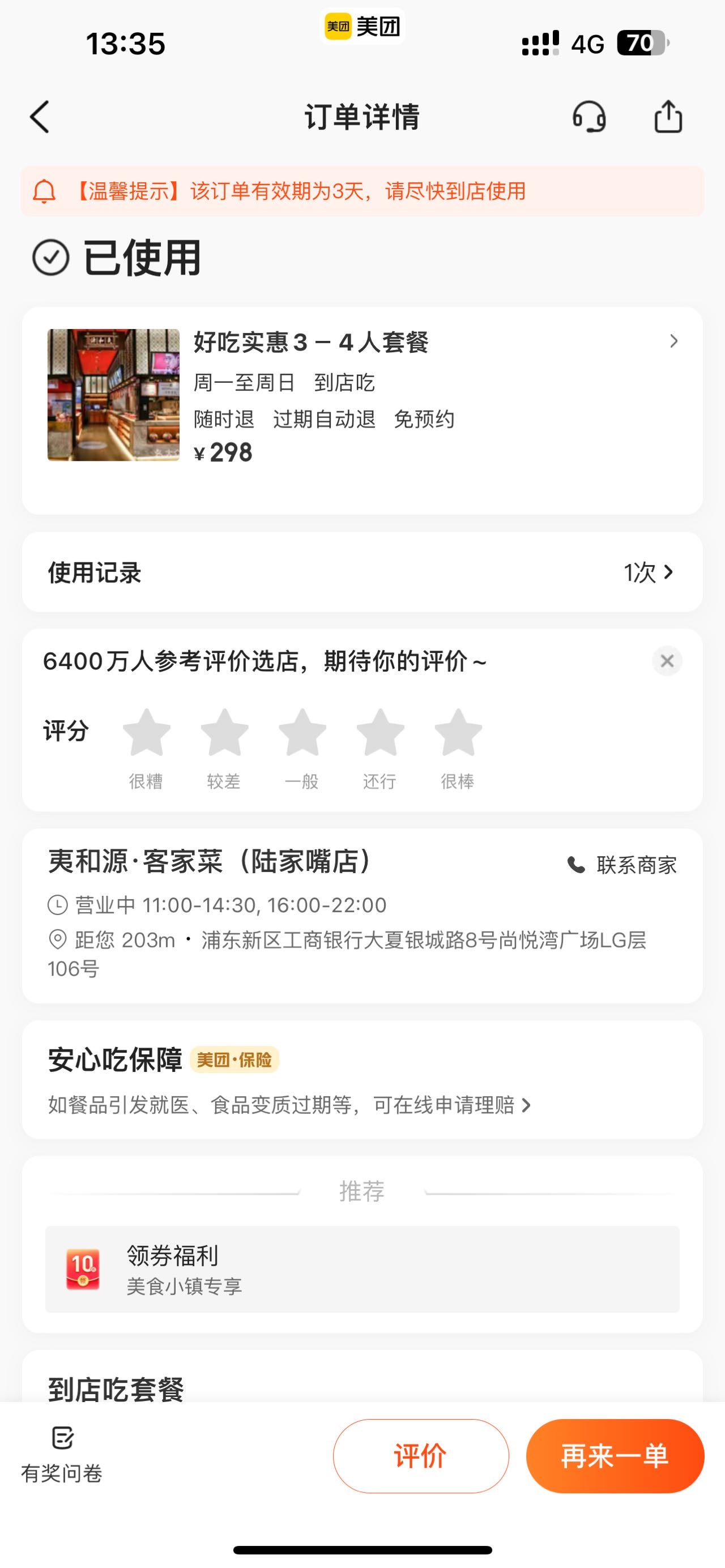Viewport: 725px width, 1568px height.
Task: Rate one star 很糟
Action: (x=146, y=748)
